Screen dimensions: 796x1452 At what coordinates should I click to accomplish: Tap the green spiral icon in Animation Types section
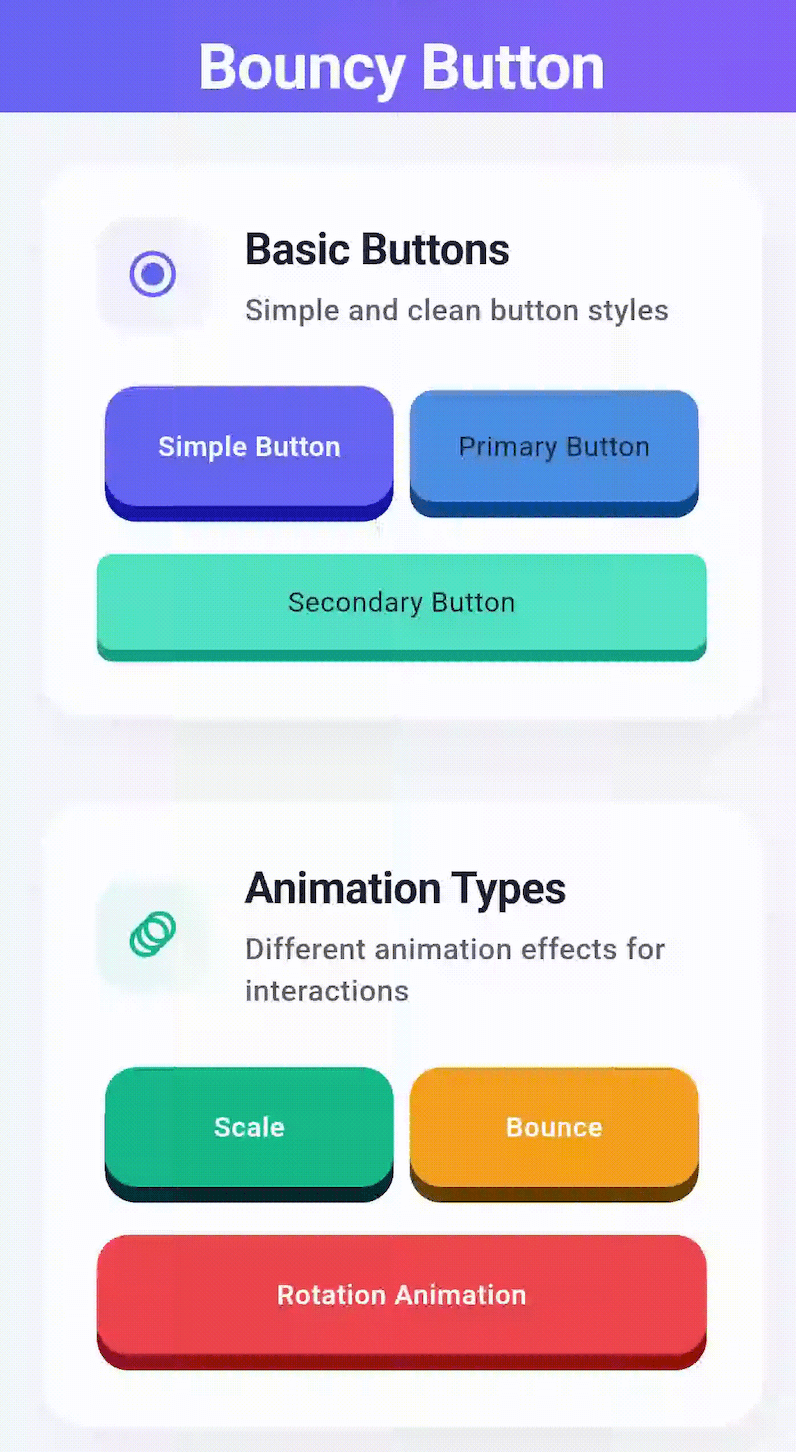coord(150,934)
